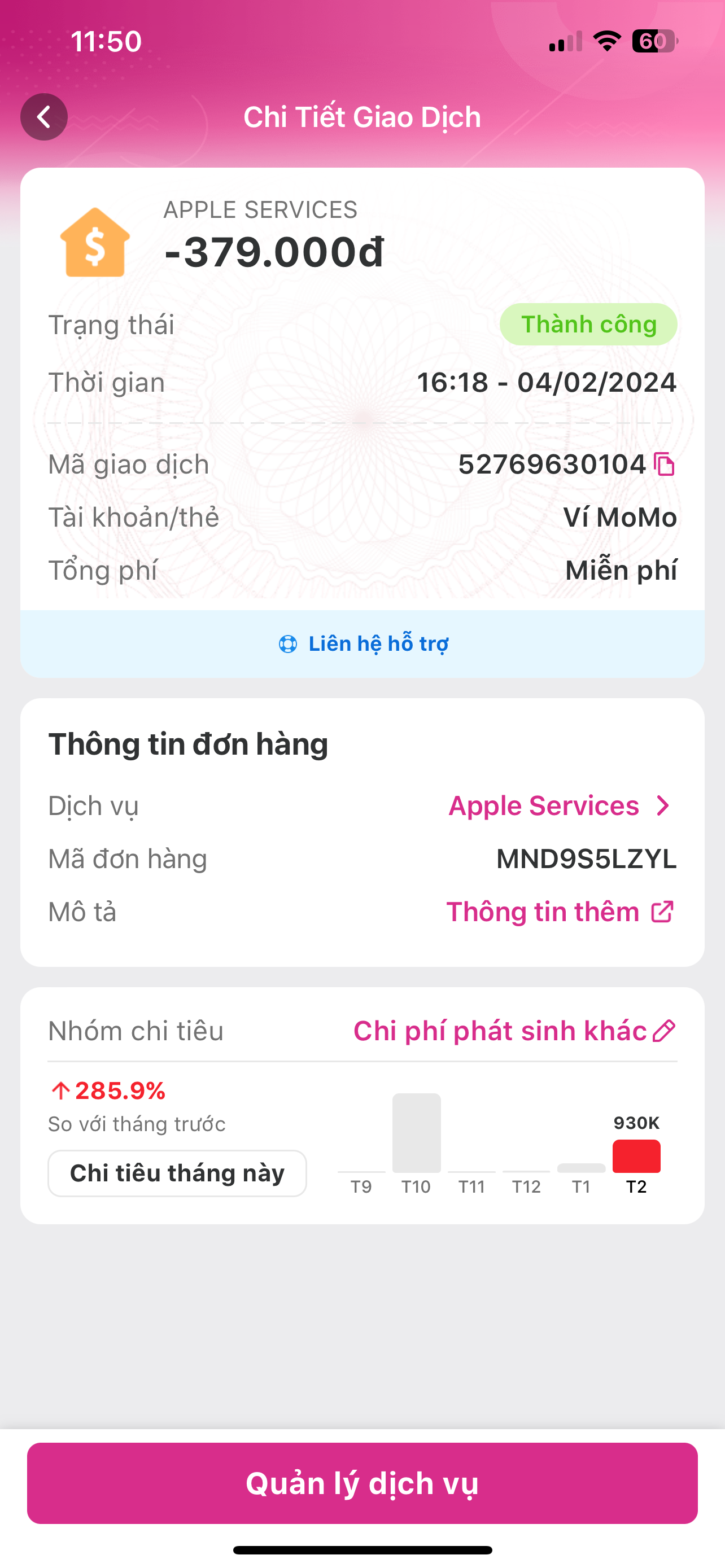Image resolution: width=725 pixels, height=1568 pixels.
Task: Open the Apple Services service link
Action: coord(559,806)
